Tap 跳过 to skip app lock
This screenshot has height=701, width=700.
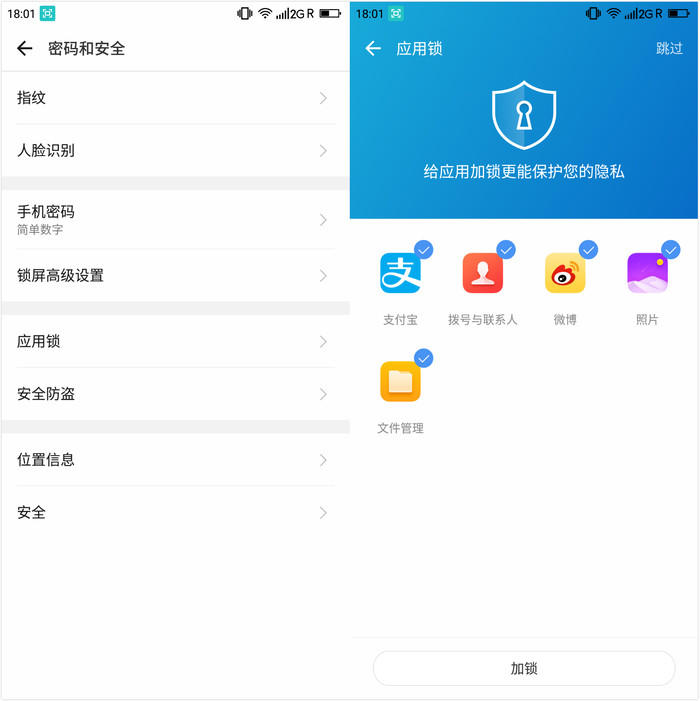click(669, 48)
